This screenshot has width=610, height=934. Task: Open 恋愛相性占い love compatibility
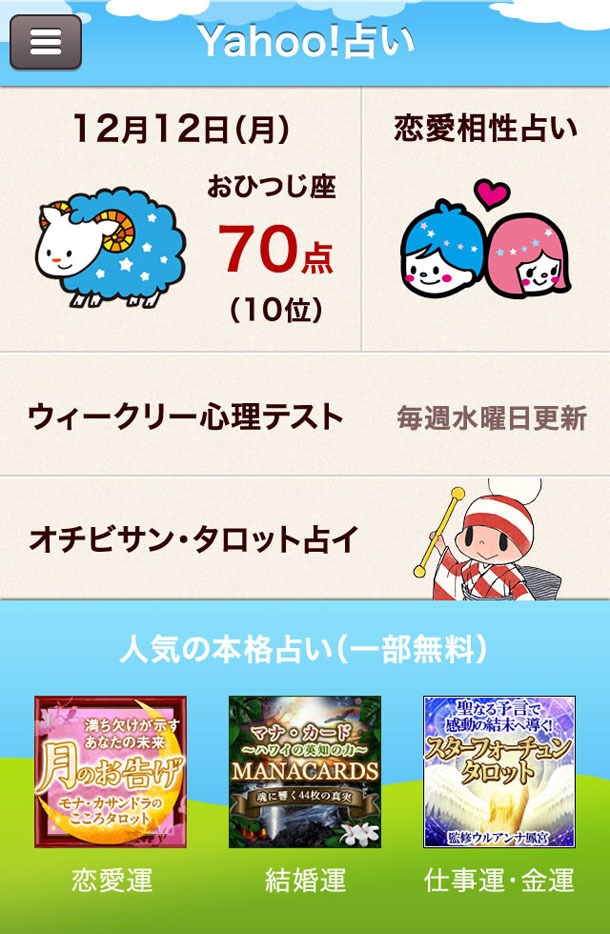coord(486,220)
